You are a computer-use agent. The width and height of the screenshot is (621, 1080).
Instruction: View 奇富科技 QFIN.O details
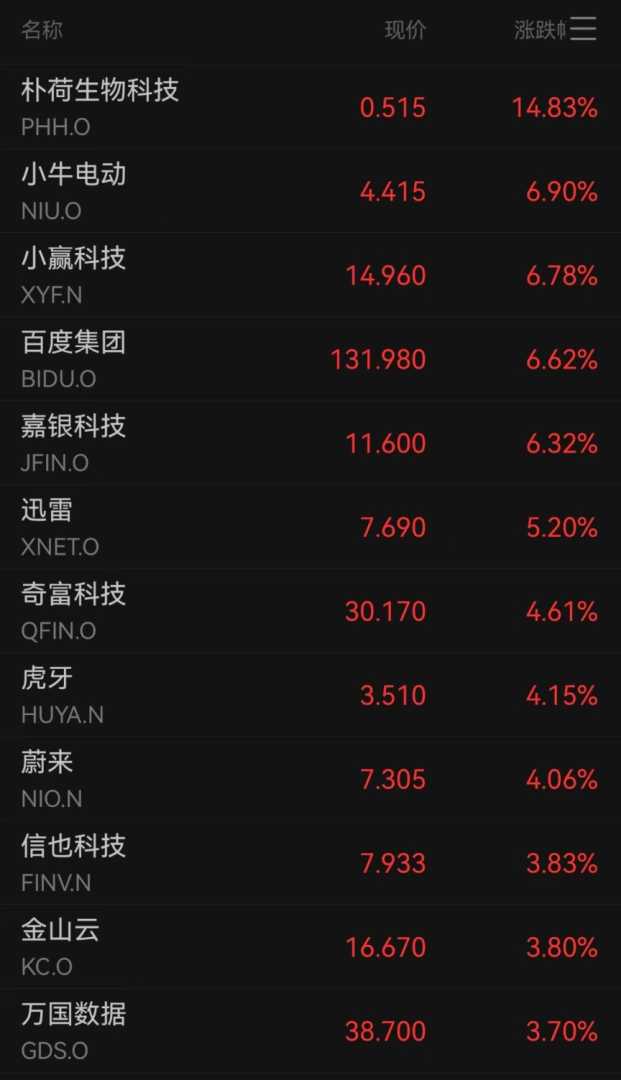coord(74,611)
